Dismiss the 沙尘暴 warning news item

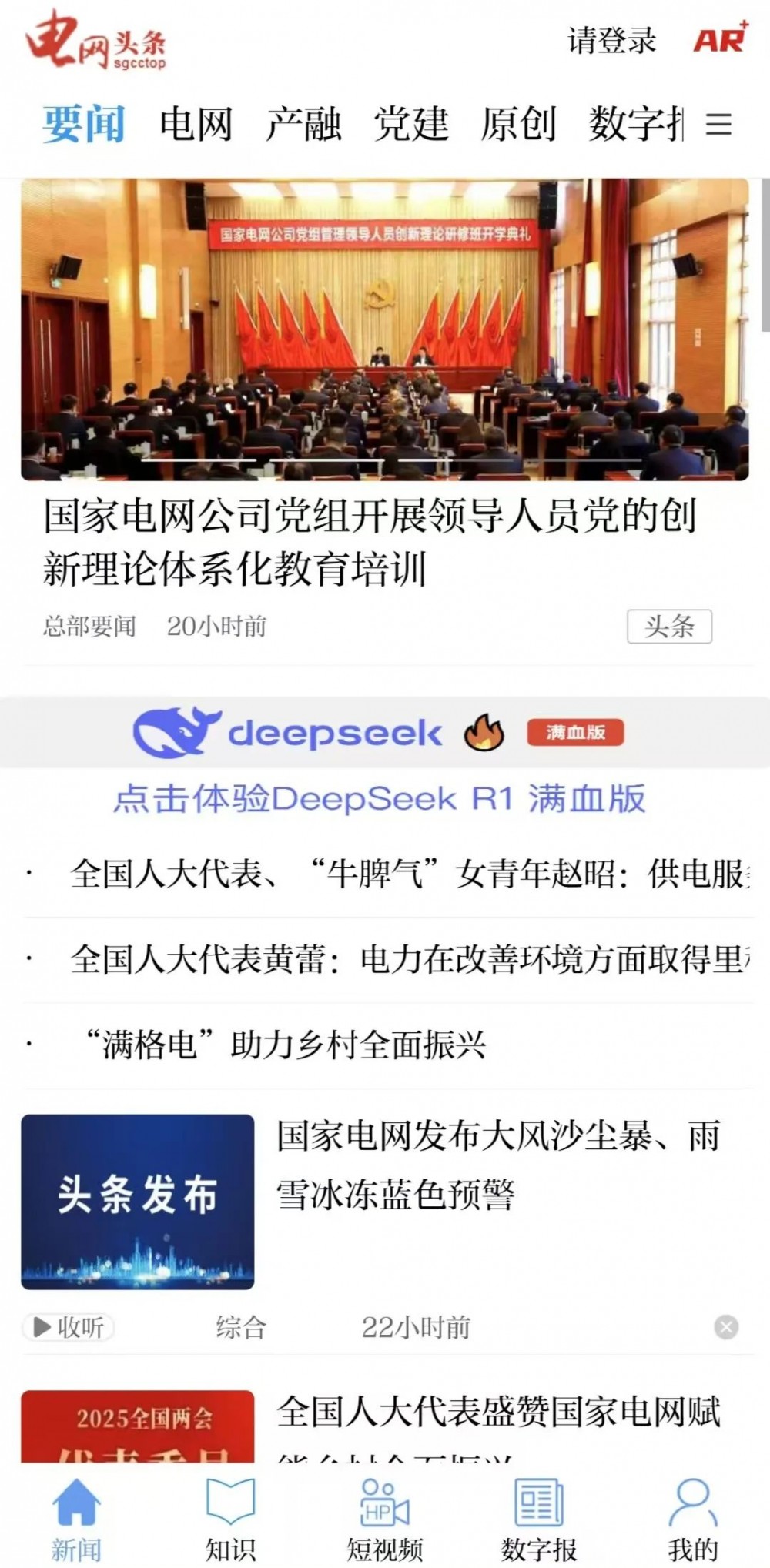coord(725,1326)
